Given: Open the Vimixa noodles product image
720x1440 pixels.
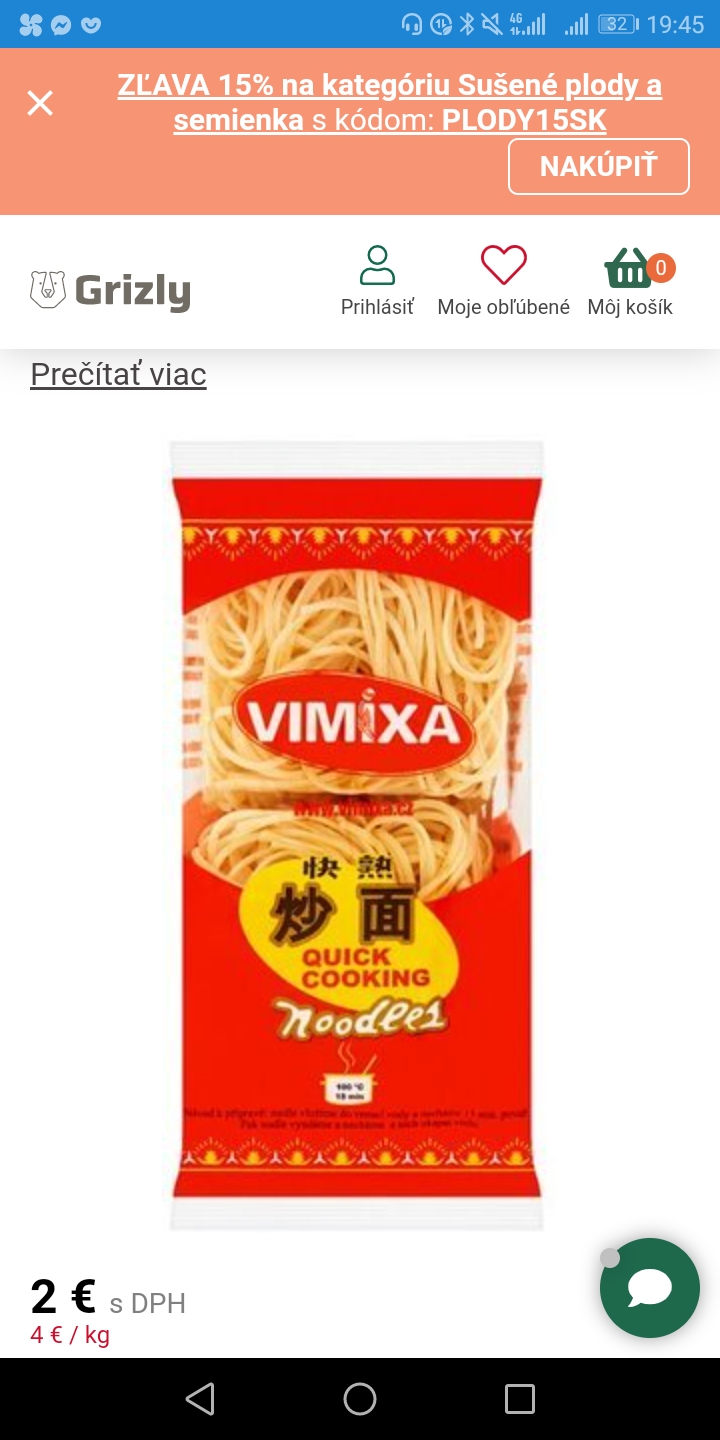Looking at the screenshot, I should pyautogui.click(x=357, y=835).
